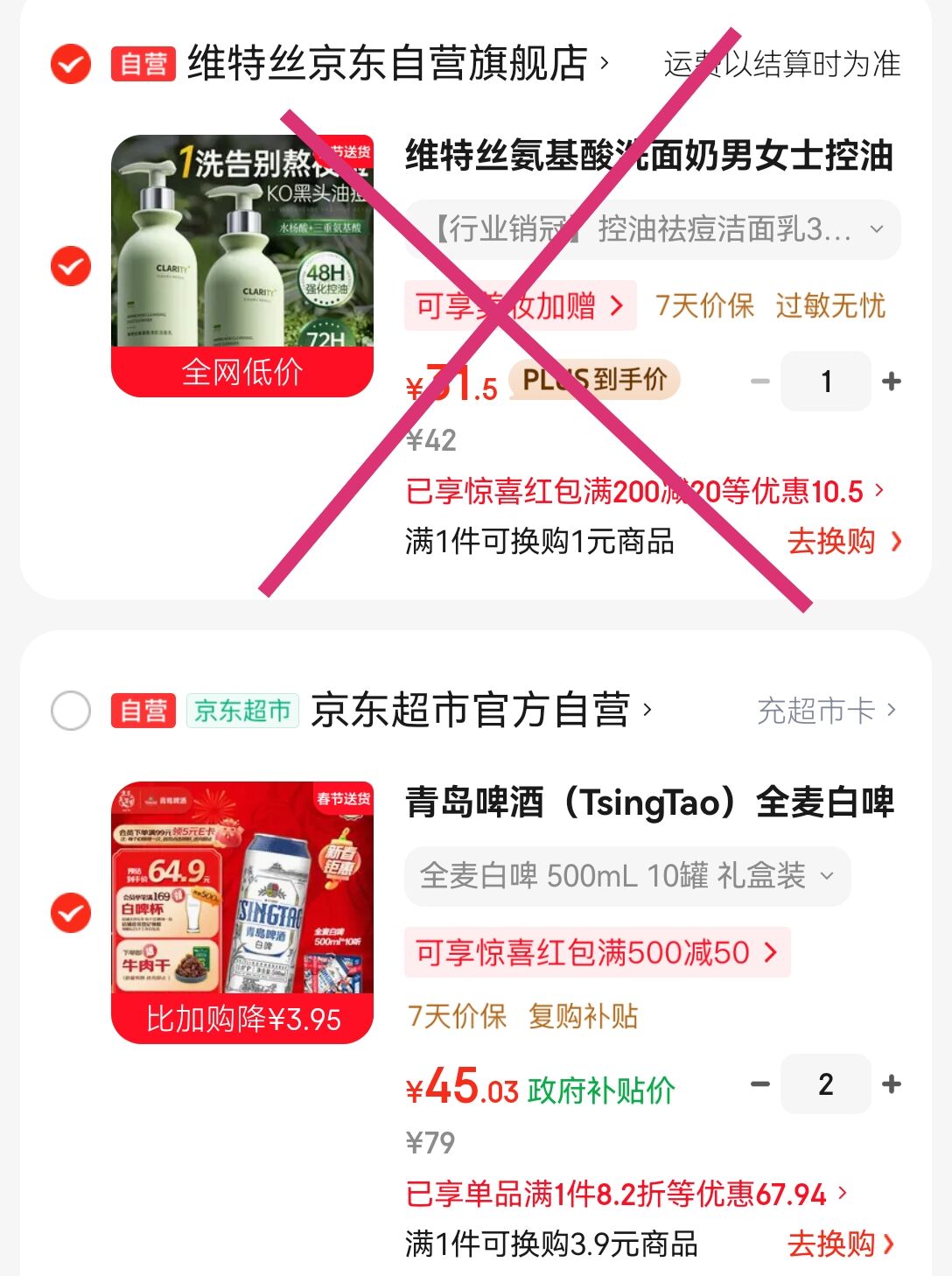Increase the 青岛啤酒 quantity
This screenshot has width=952, height=1276.
[892, 1084]
